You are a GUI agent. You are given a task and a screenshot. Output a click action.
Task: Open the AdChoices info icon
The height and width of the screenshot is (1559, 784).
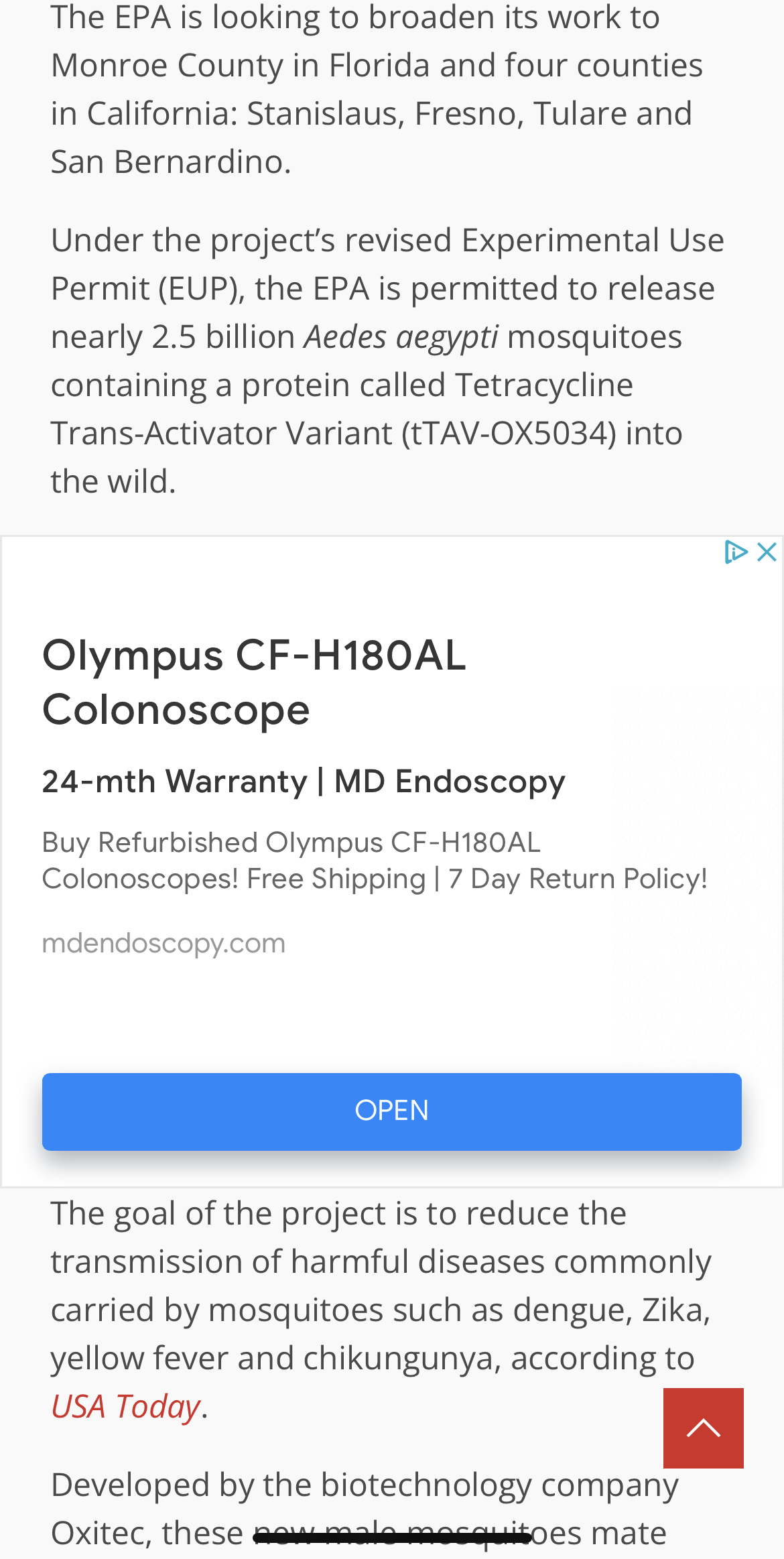point(736,552)
